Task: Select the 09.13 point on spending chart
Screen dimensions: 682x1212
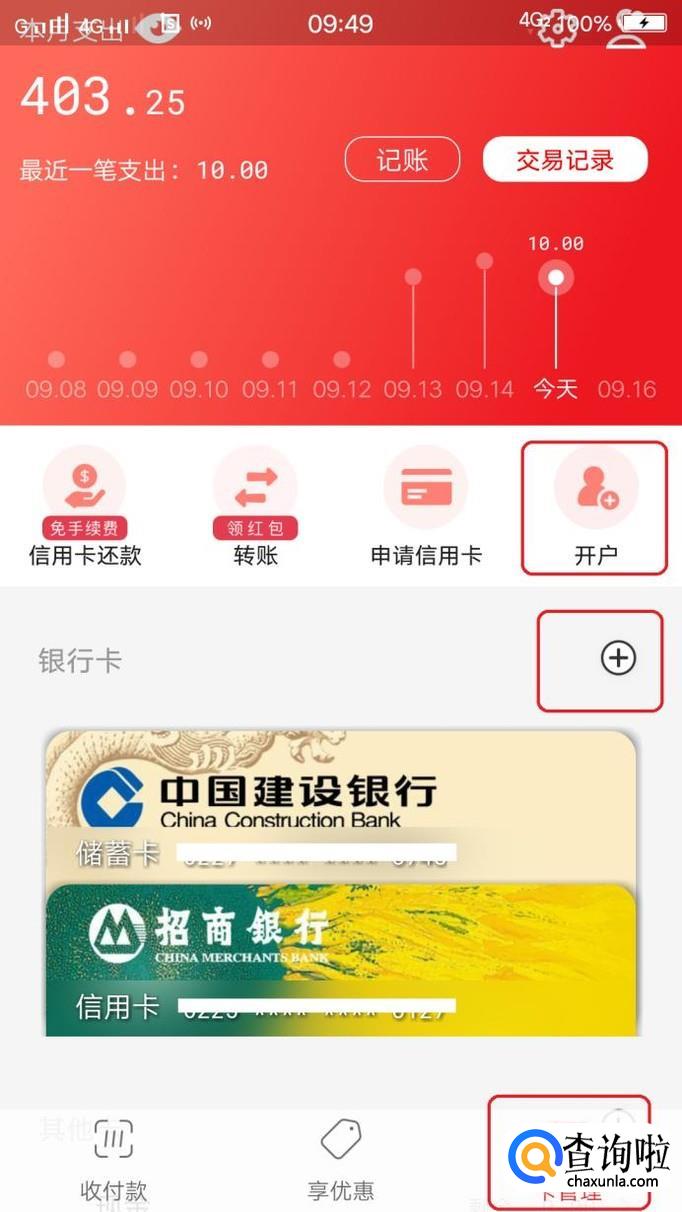Action: coord(413,277)
